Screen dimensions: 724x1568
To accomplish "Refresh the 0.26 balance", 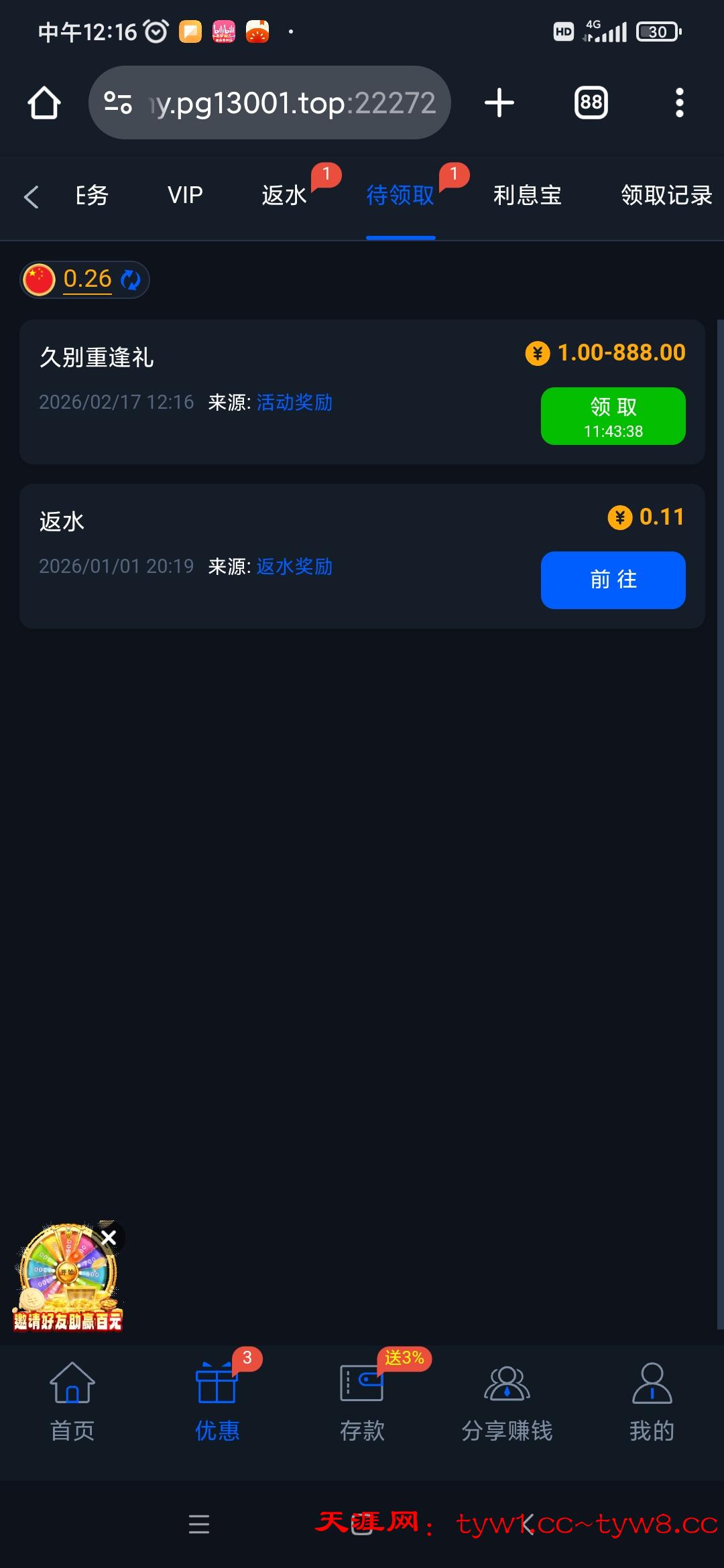I will [x=131, y=279].
